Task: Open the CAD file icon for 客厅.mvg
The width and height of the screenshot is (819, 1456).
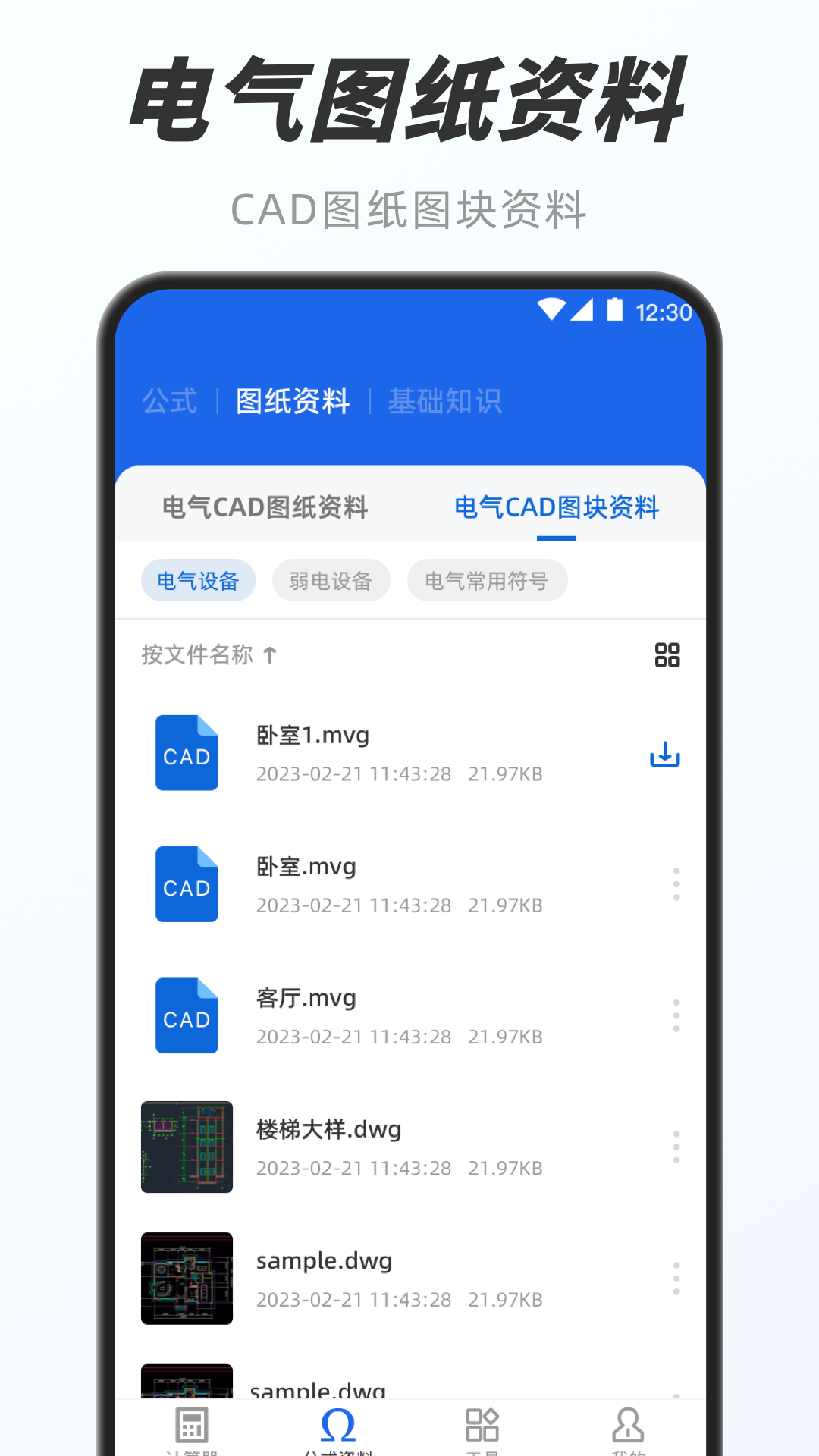Action: pos(187,1016)
